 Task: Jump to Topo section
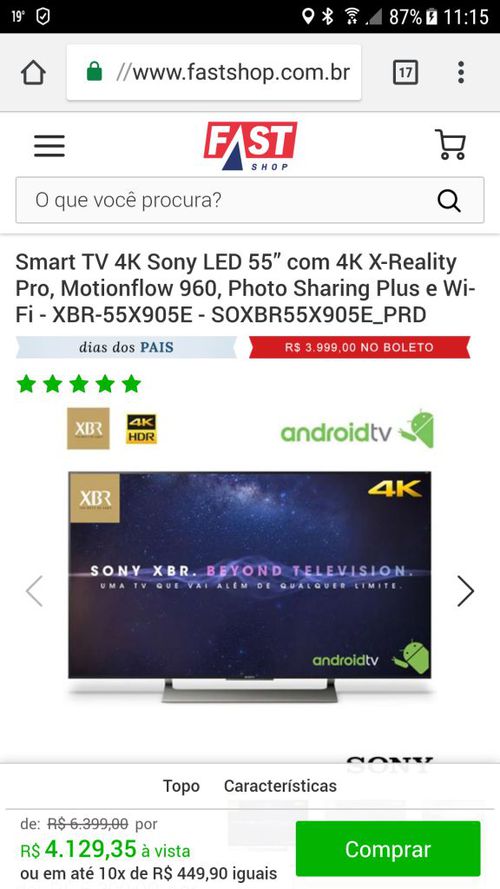click(x=181, y=786)
